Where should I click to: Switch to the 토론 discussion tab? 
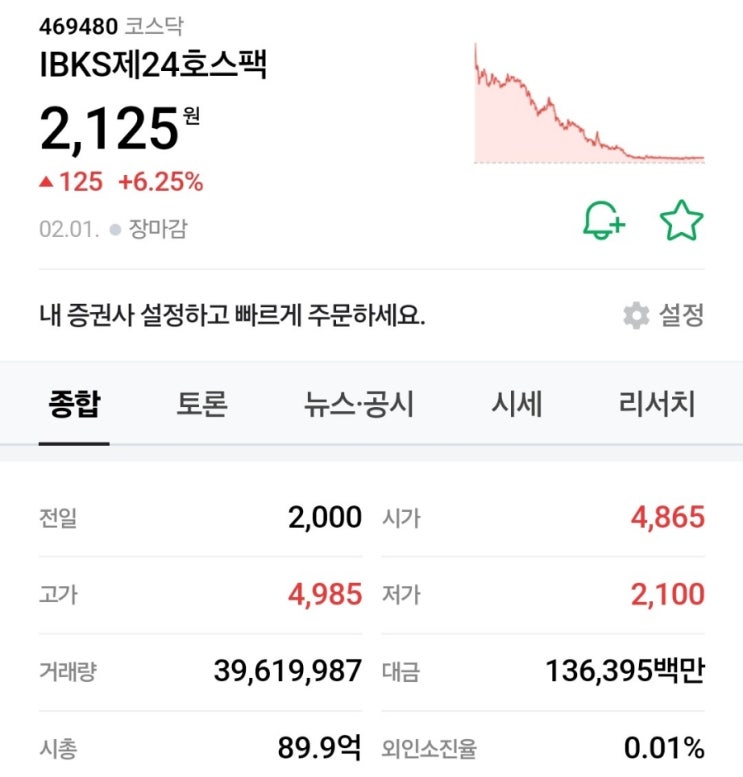point(201,404)
